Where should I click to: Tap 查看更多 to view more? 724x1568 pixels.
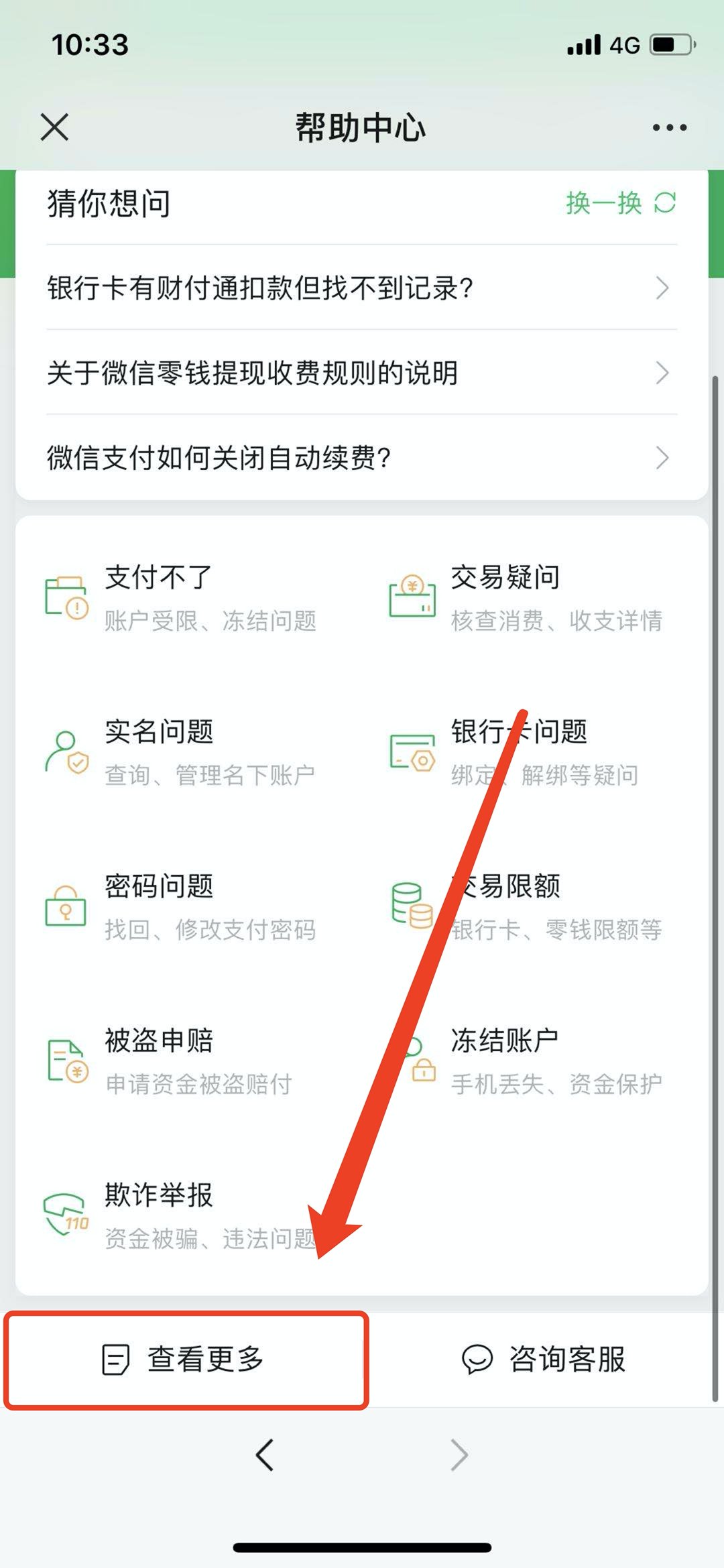(x=185, y=1360)
